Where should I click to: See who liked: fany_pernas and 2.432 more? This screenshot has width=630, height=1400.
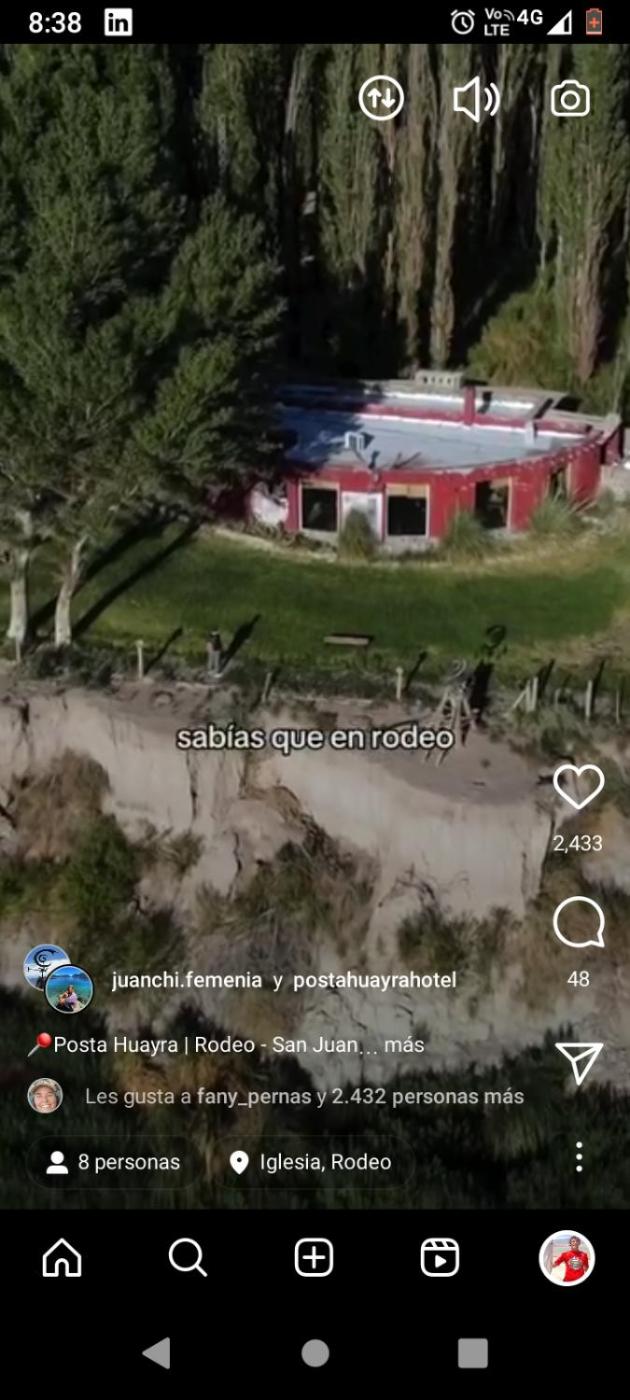[x=304, y=1097]
